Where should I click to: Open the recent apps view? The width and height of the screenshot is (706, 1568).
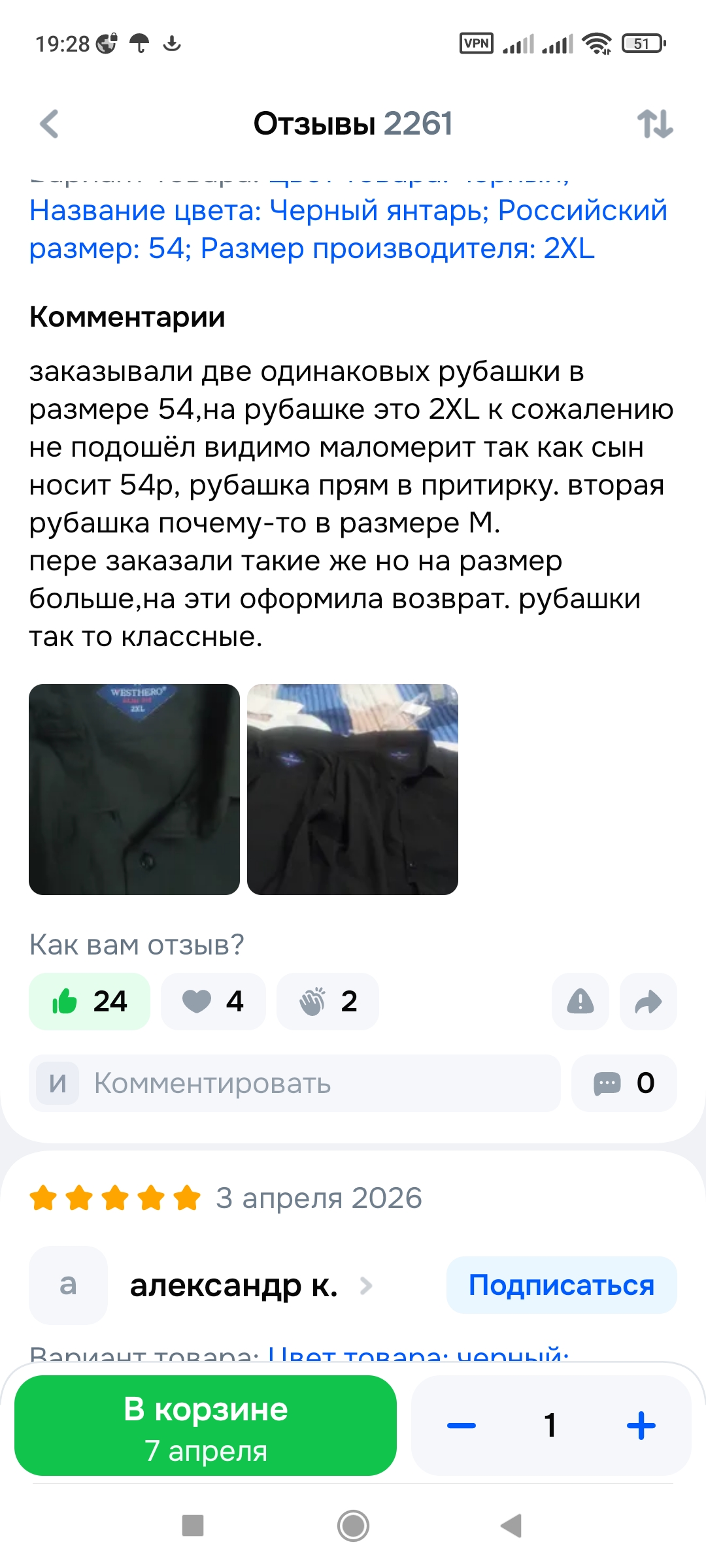[x=193, y=1526]
